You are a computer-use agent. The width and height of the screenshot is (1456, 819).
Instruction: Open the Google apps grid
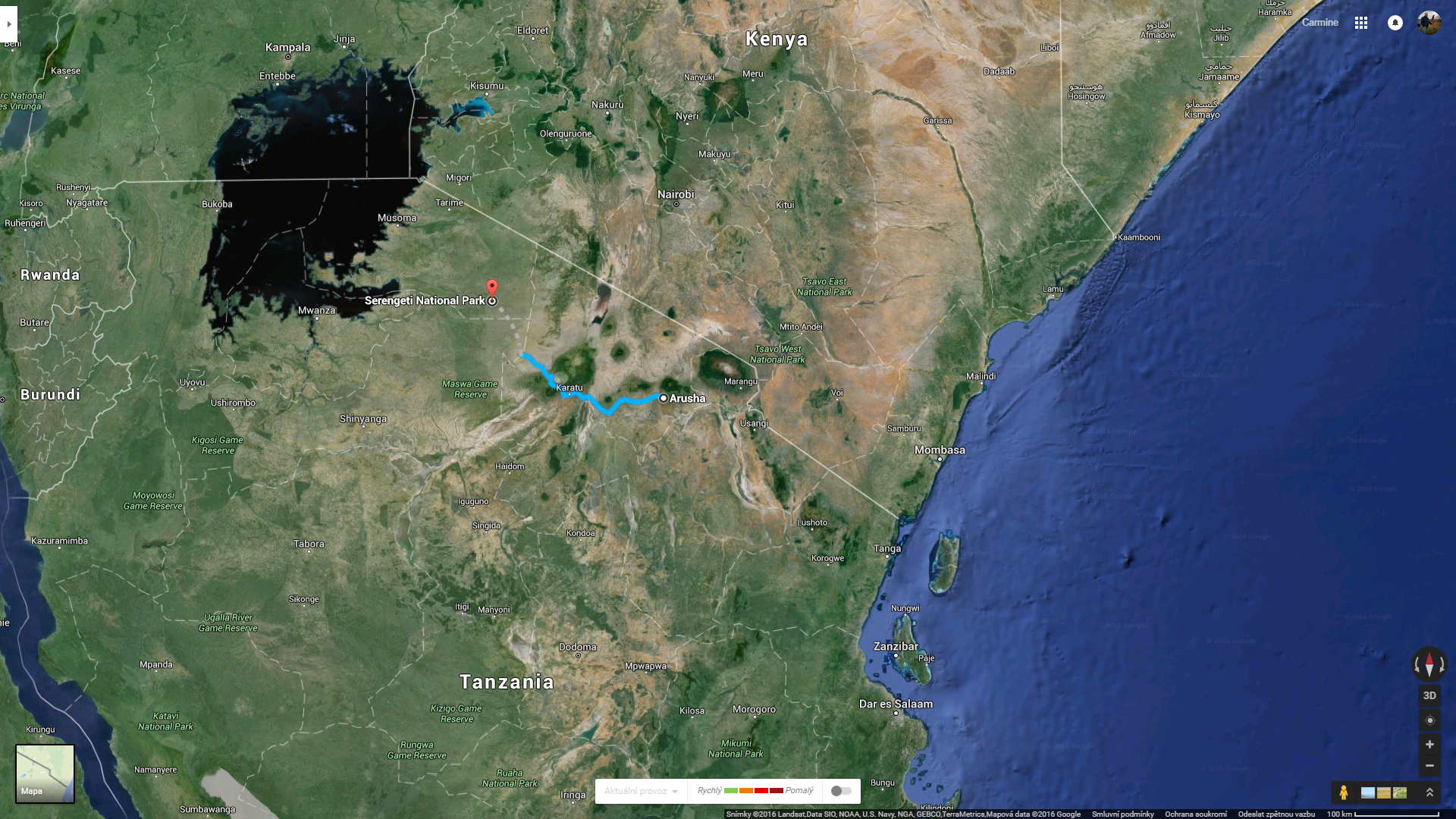pos(1361,23)
